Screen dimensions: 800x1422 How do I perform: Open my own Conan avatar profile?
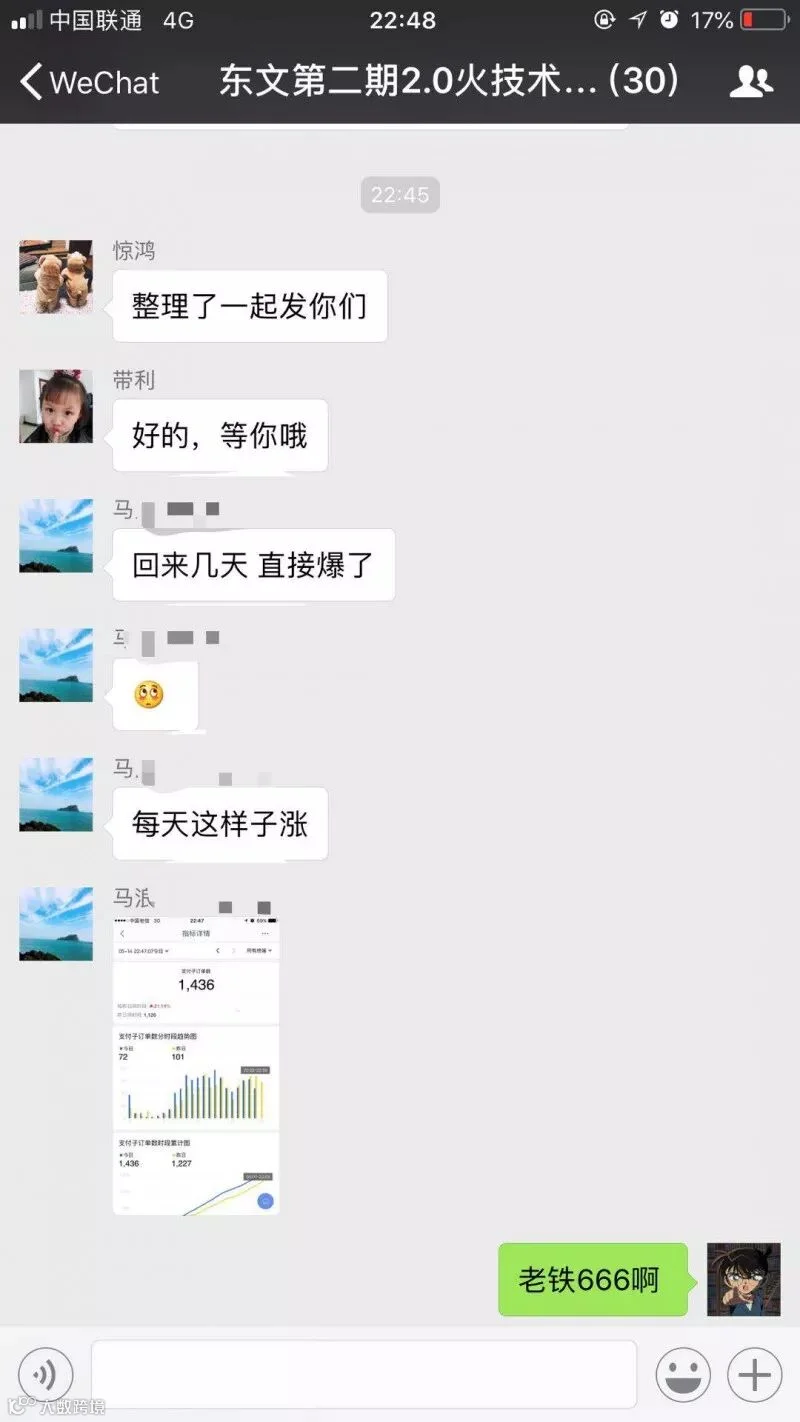coord(744,1280)
